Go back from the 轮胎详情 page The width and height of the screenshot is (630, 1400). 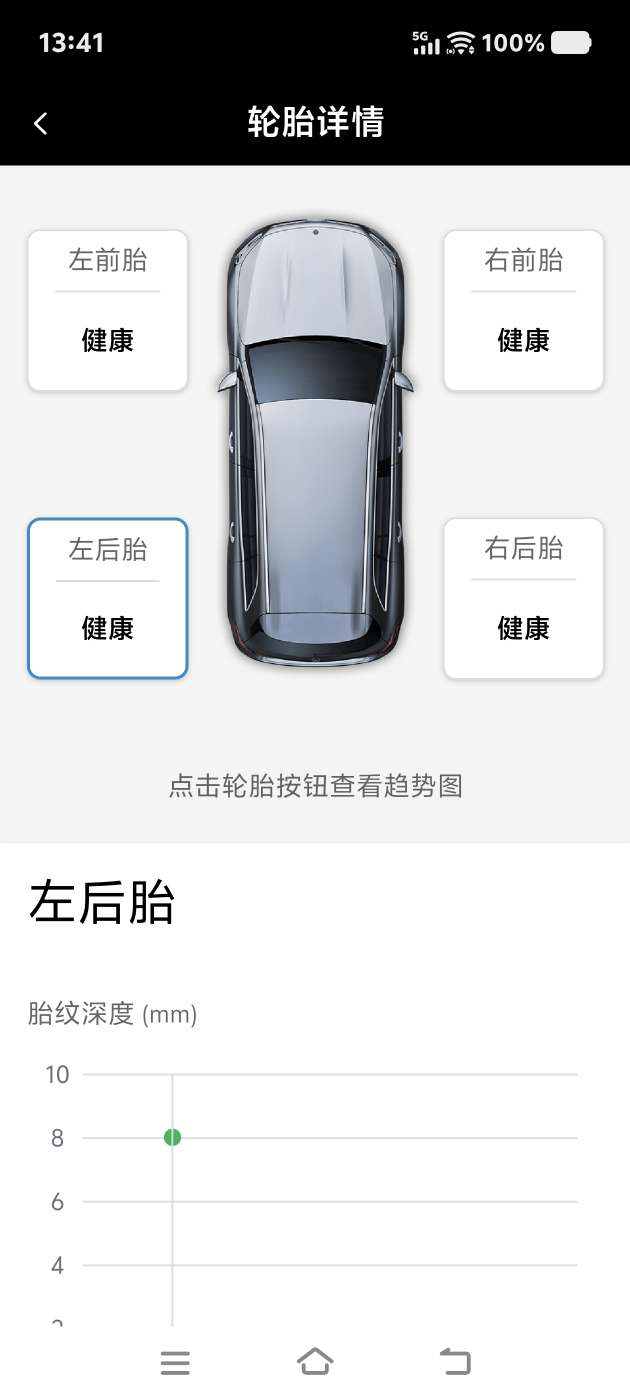(x=41, y=123)
